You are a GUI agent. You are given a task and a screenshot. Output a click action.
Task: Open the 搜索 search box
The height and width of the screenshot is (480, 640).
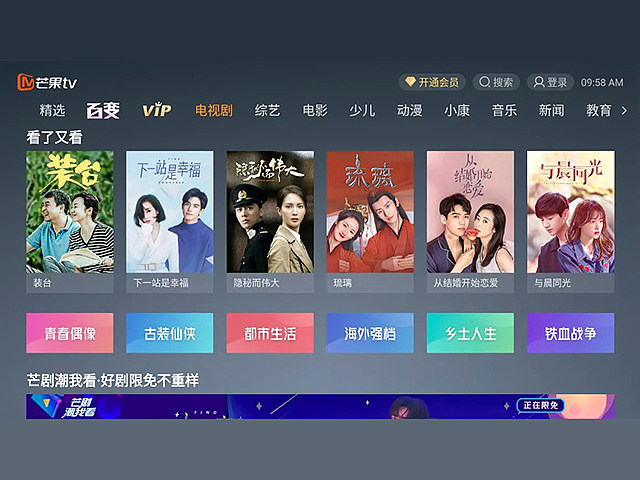pos(497,82)
